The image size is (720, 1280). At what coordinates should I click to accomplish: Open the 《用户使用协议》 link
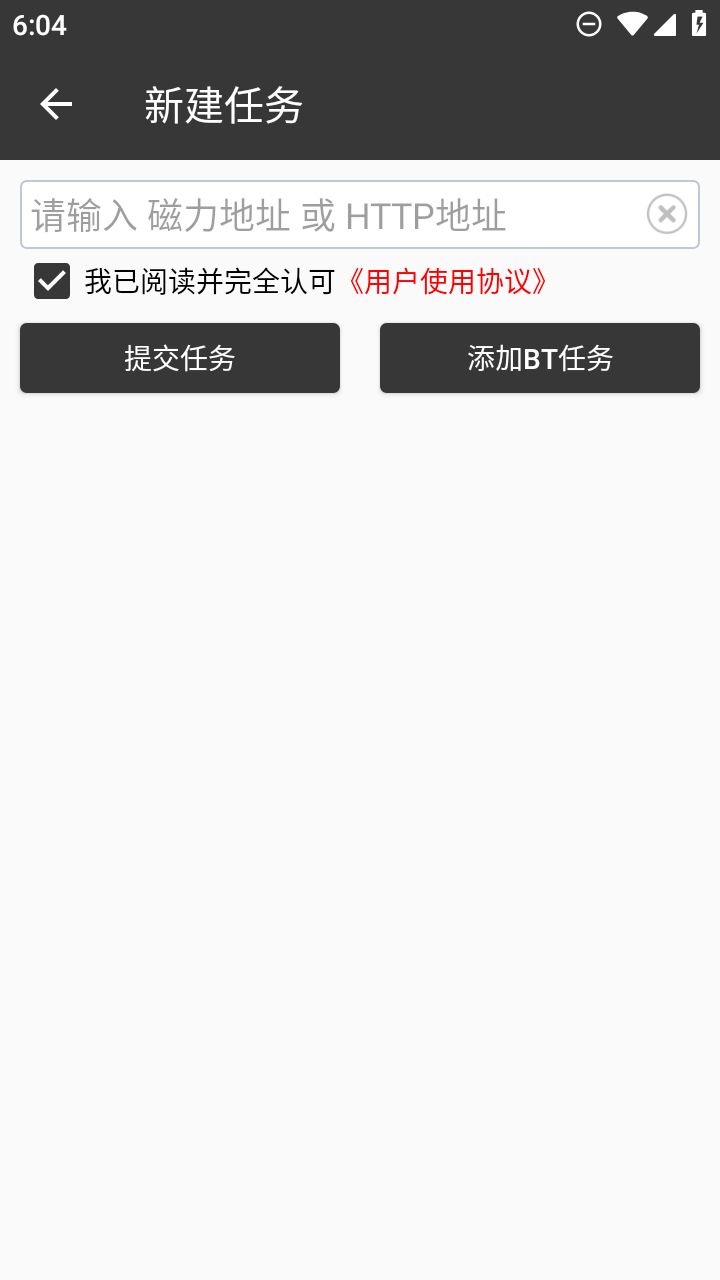click(x=446, y=282)
